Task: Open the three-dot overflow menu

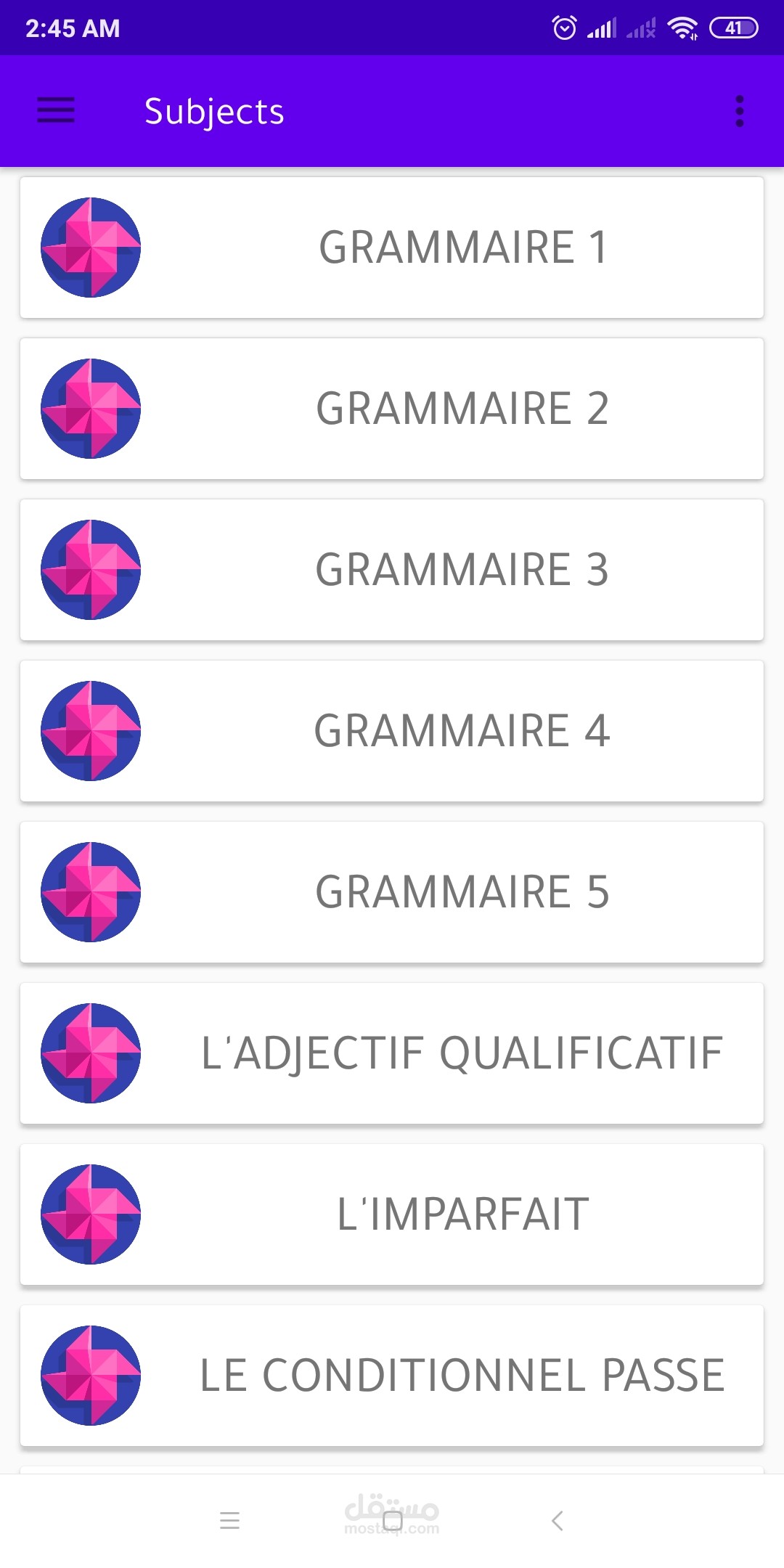Action: click(x=739, y=111)
